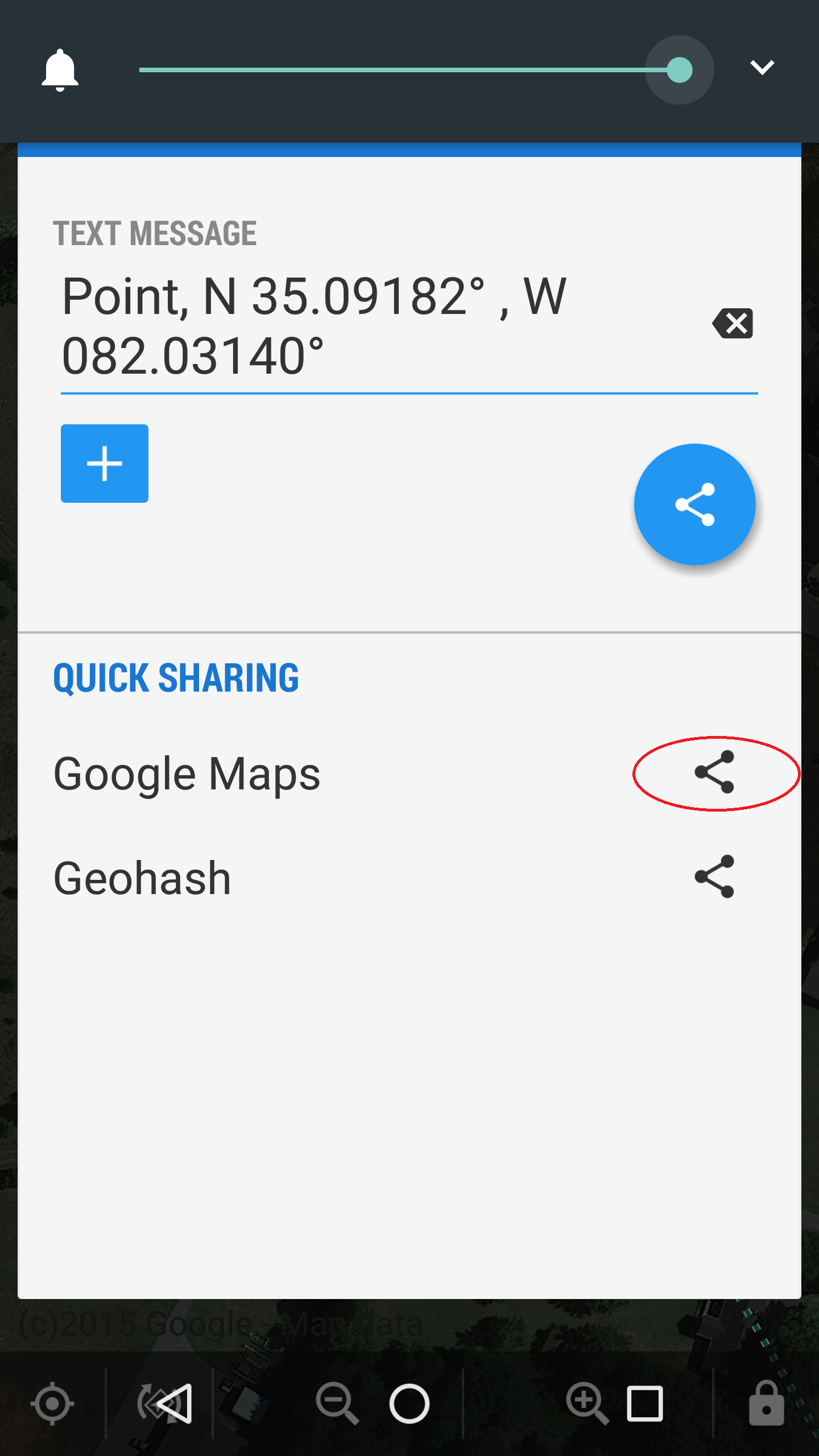Go back using system back button

173,1403
